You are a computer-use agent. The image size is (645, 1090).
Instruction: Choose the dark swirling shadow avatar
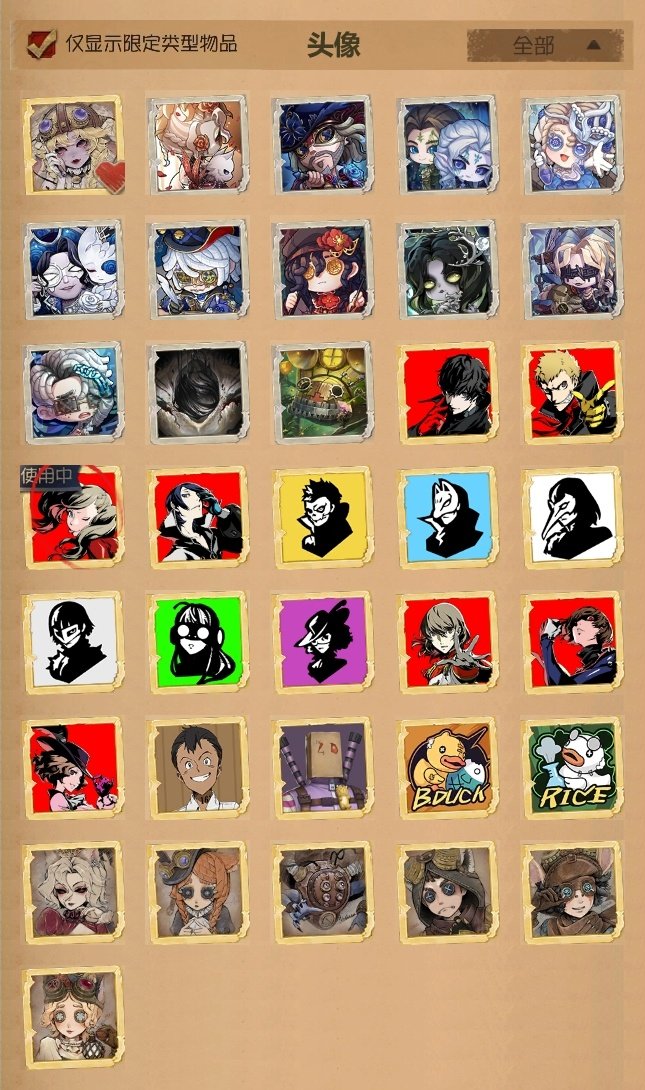[x=198, y=393]
